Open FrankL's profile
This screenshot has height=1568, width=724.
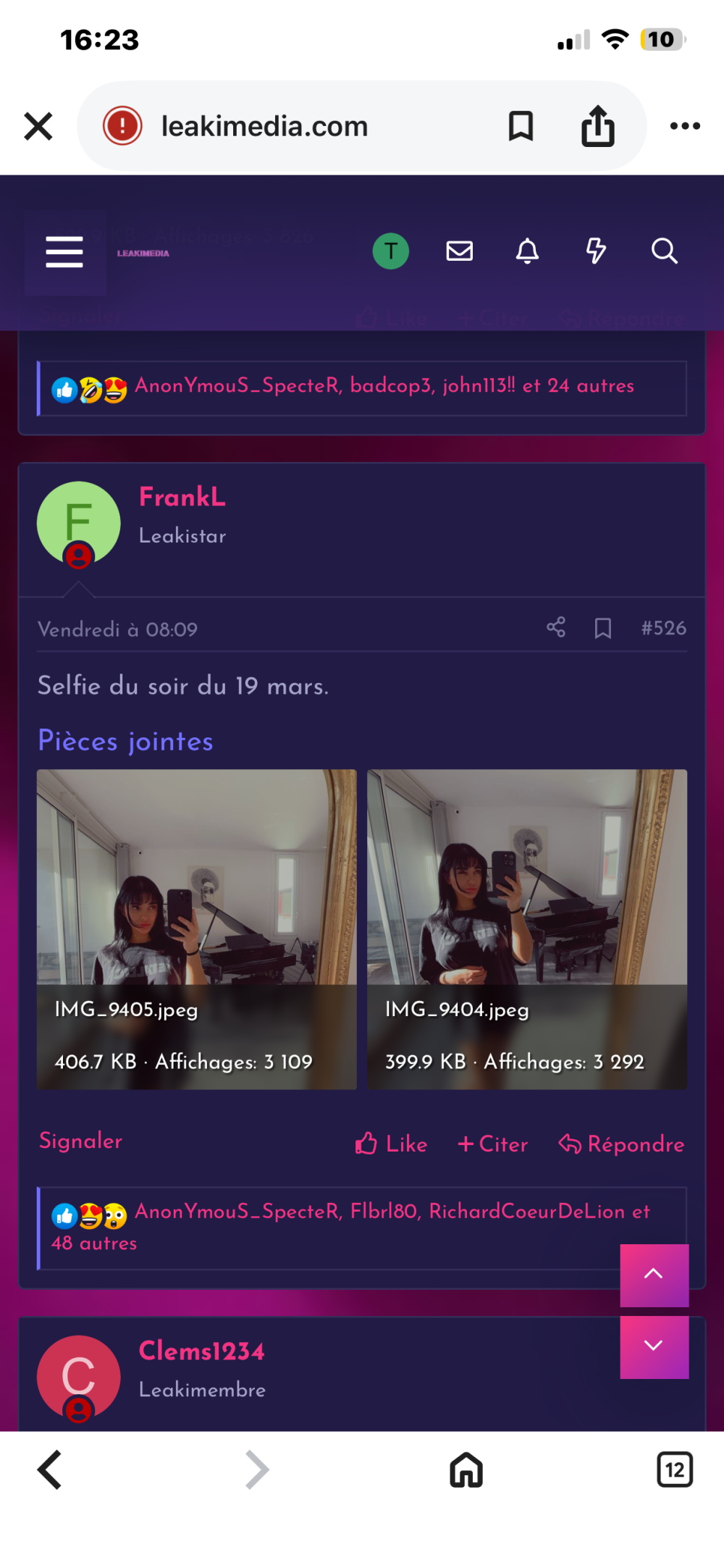tap(182, 498)
